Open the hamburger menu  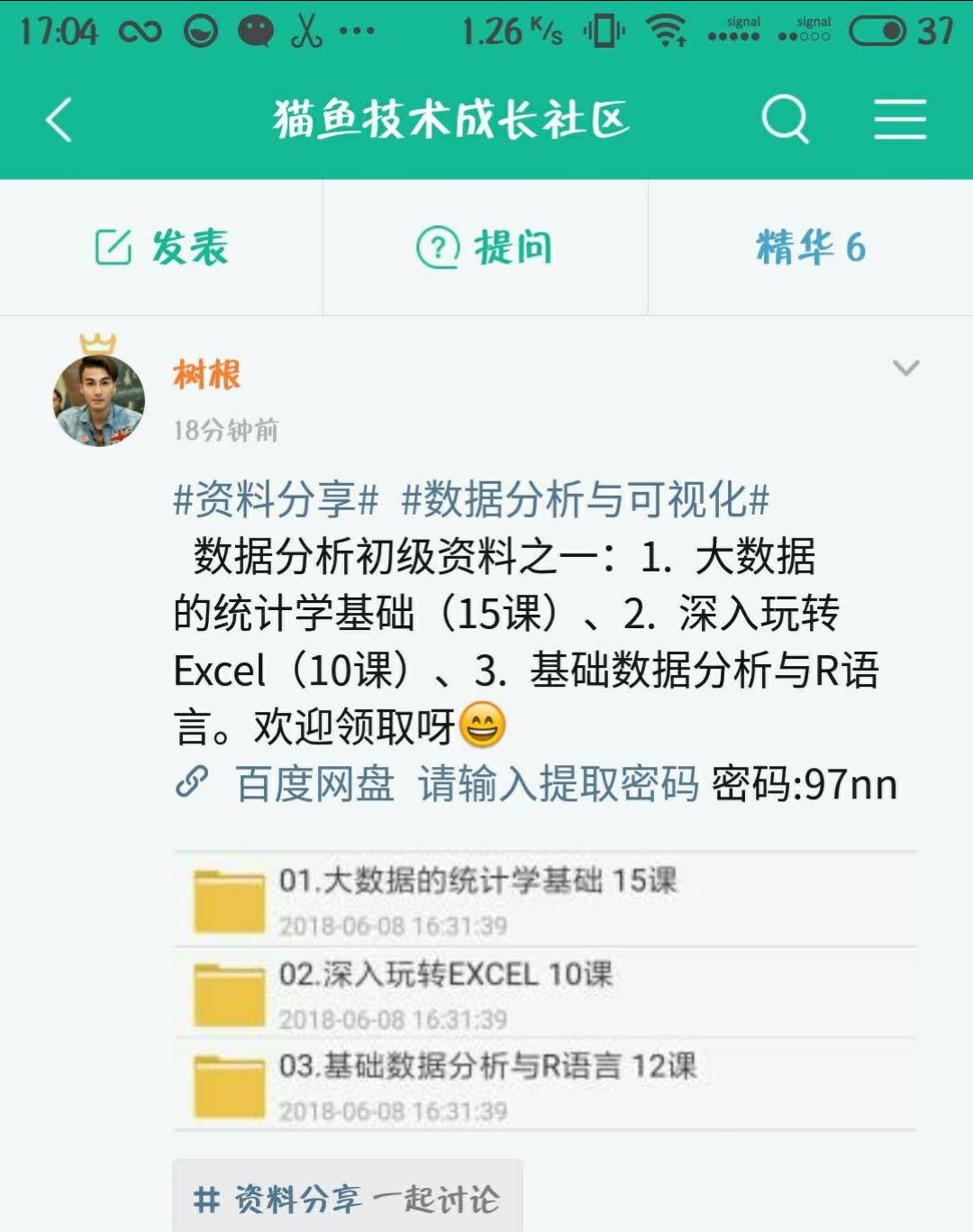900,120
